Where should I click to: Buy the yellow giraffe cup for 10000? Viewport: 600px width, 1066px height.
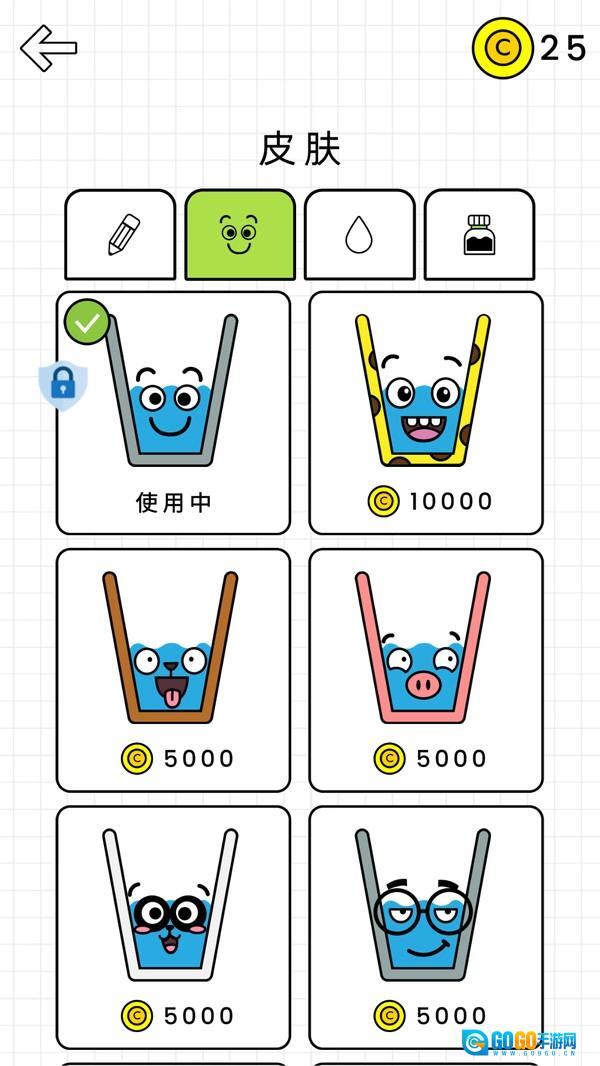coord(426,412)
